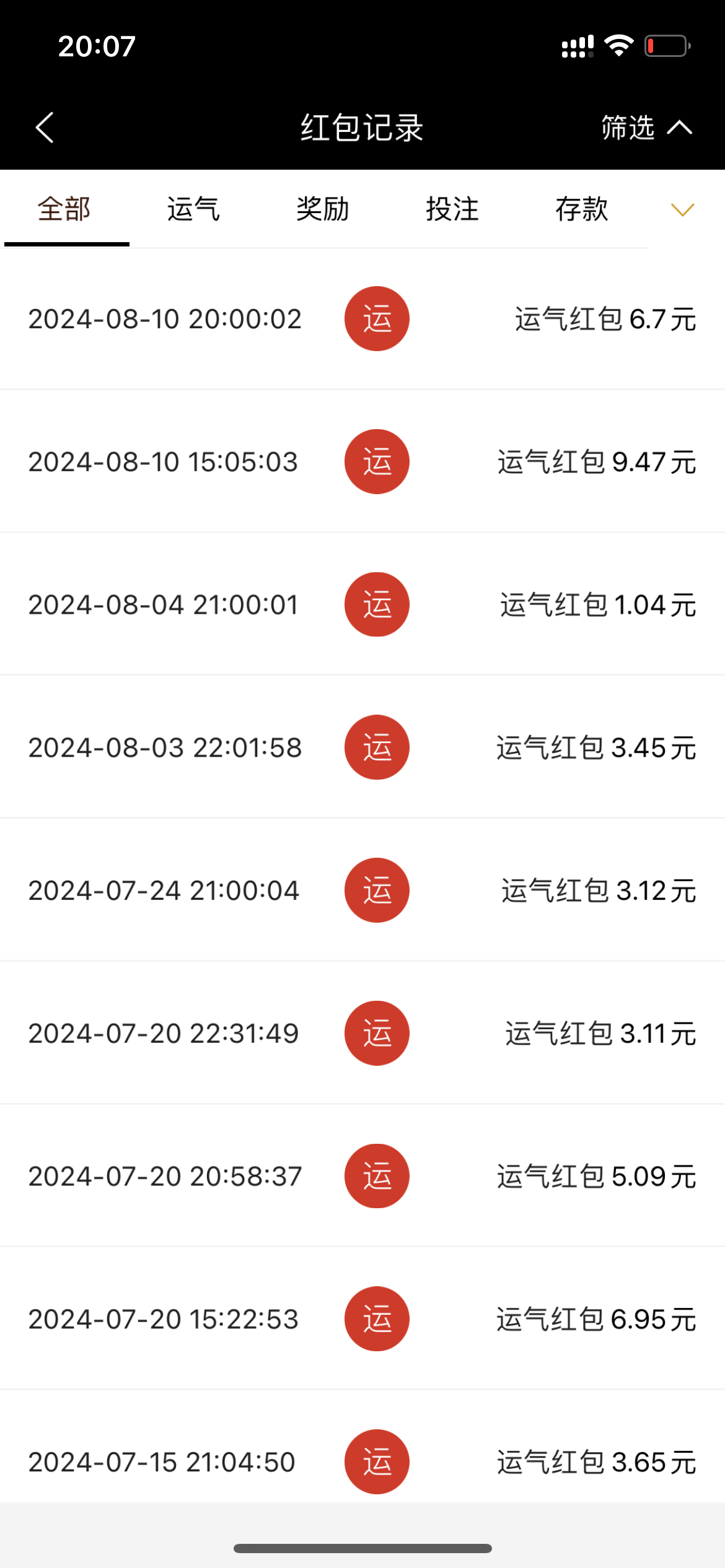725x1568 pixels.
Task: Expand more category tabs with yellow chevron
Action: click(682, 210)
